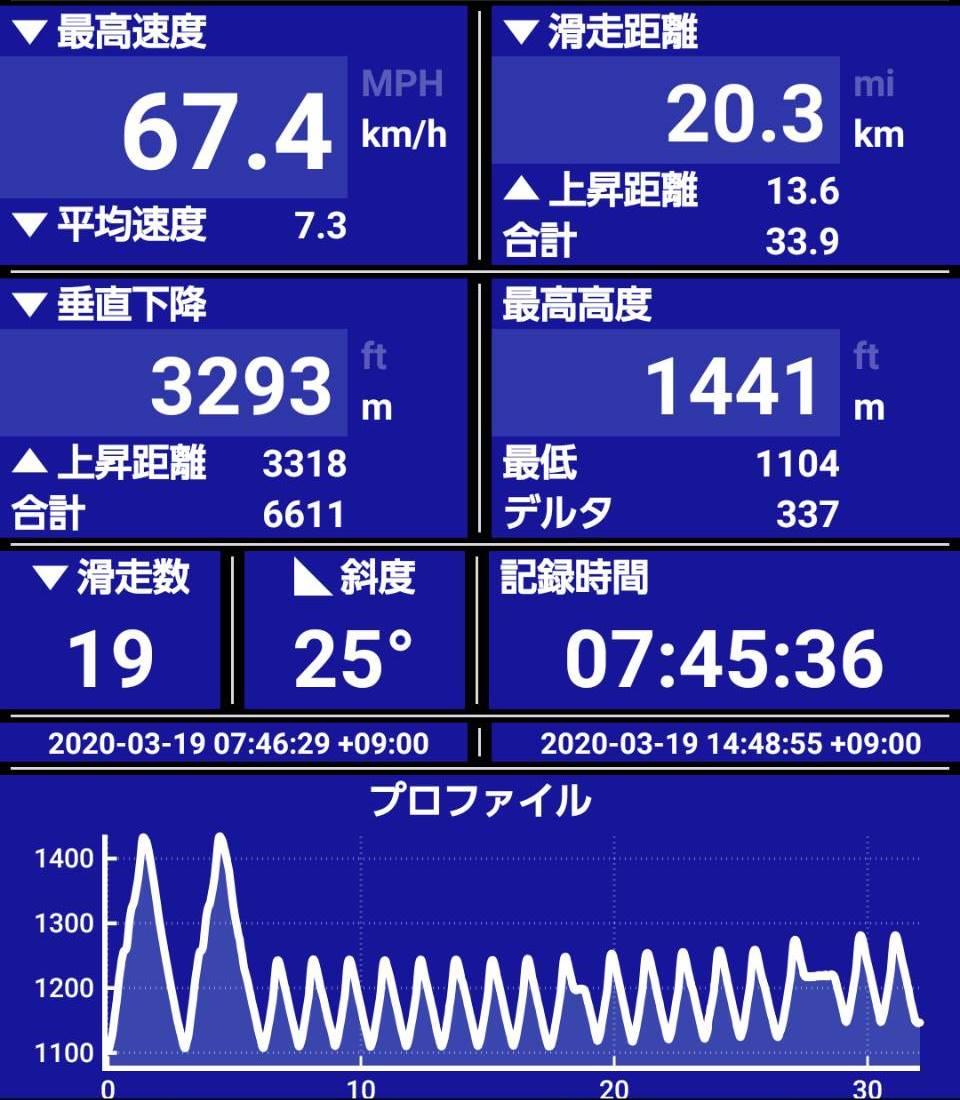The image size is (960, 1100).
Task: Switch max altitude unit to ft
Action: (x=866, y=357)
